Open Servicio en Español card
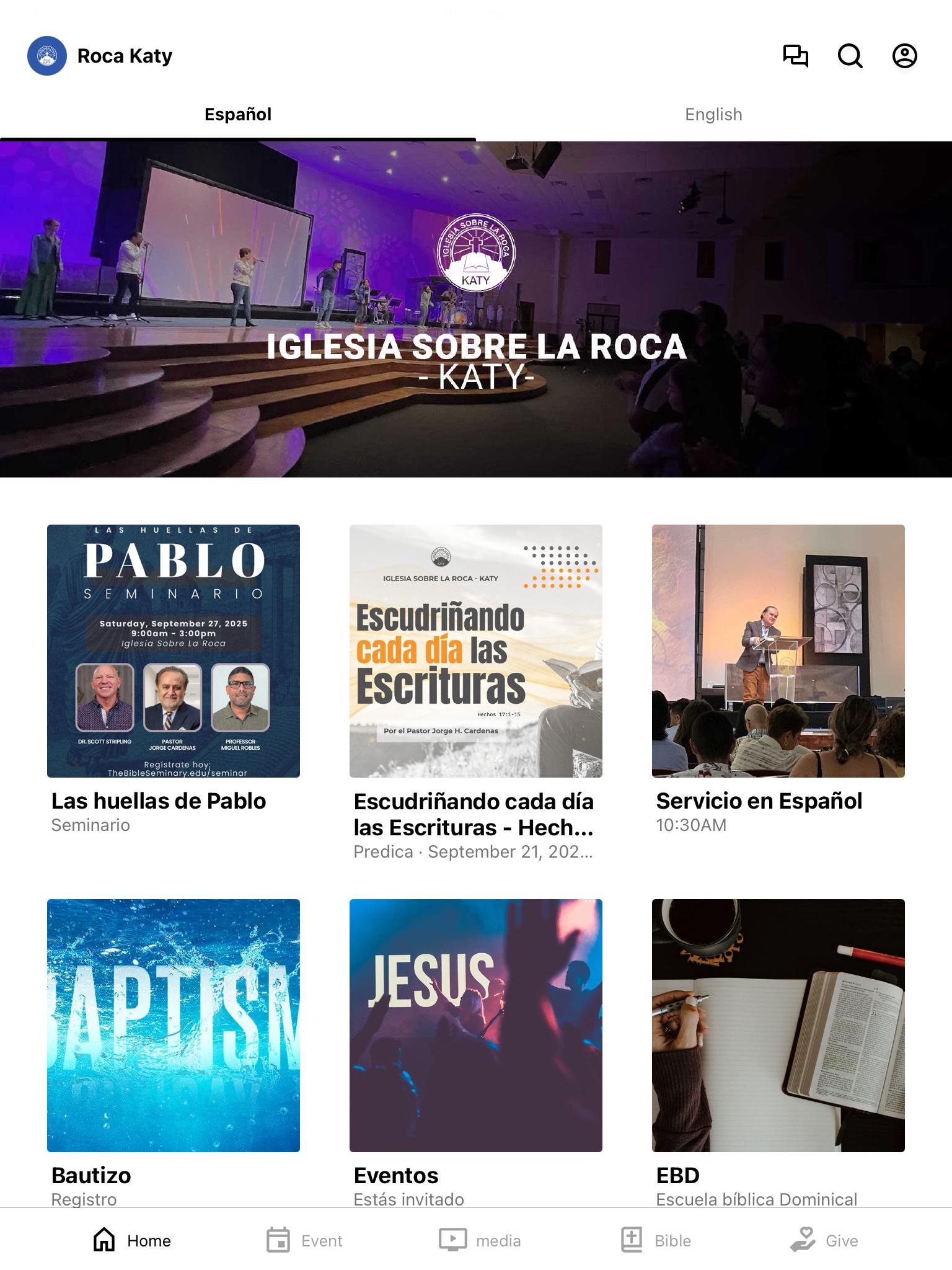Screen dimensions: 952x1270 778,651
